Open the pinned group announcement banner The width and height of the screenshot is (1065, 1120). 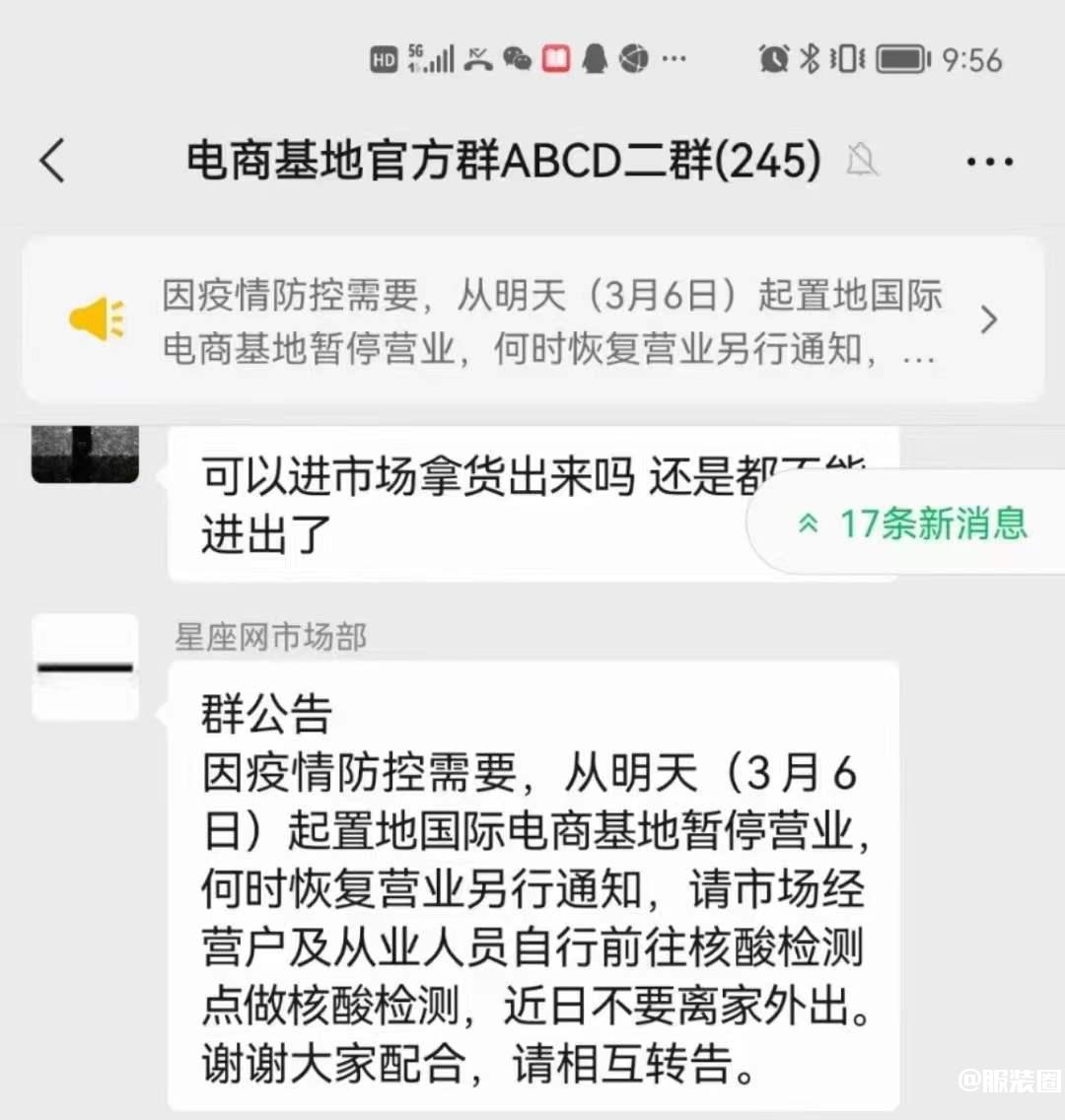tap(532, 320)
